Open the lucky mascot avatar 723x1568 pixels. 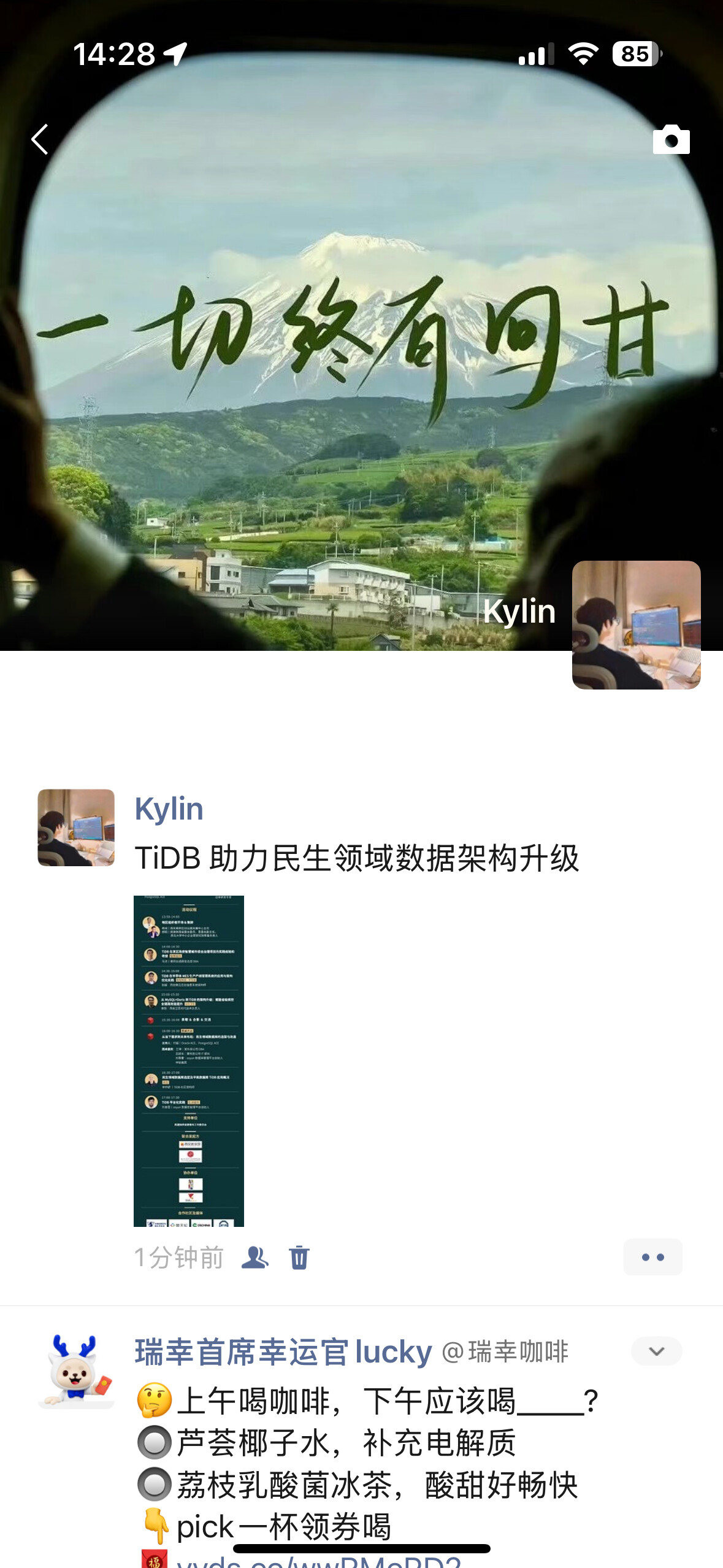tap(76, 1372)
